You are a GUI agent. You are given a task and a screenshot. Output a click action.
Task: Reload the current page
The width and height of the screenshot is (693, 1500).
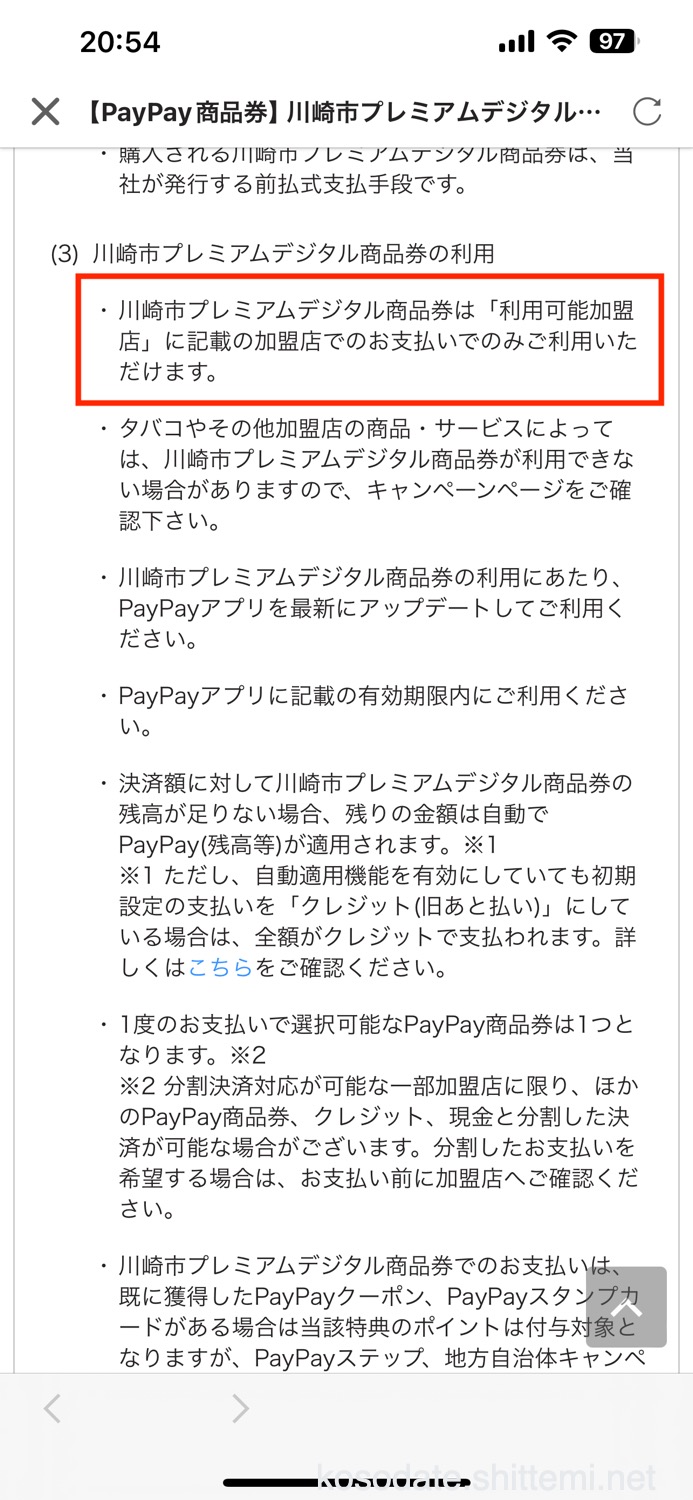pos(647,111)
